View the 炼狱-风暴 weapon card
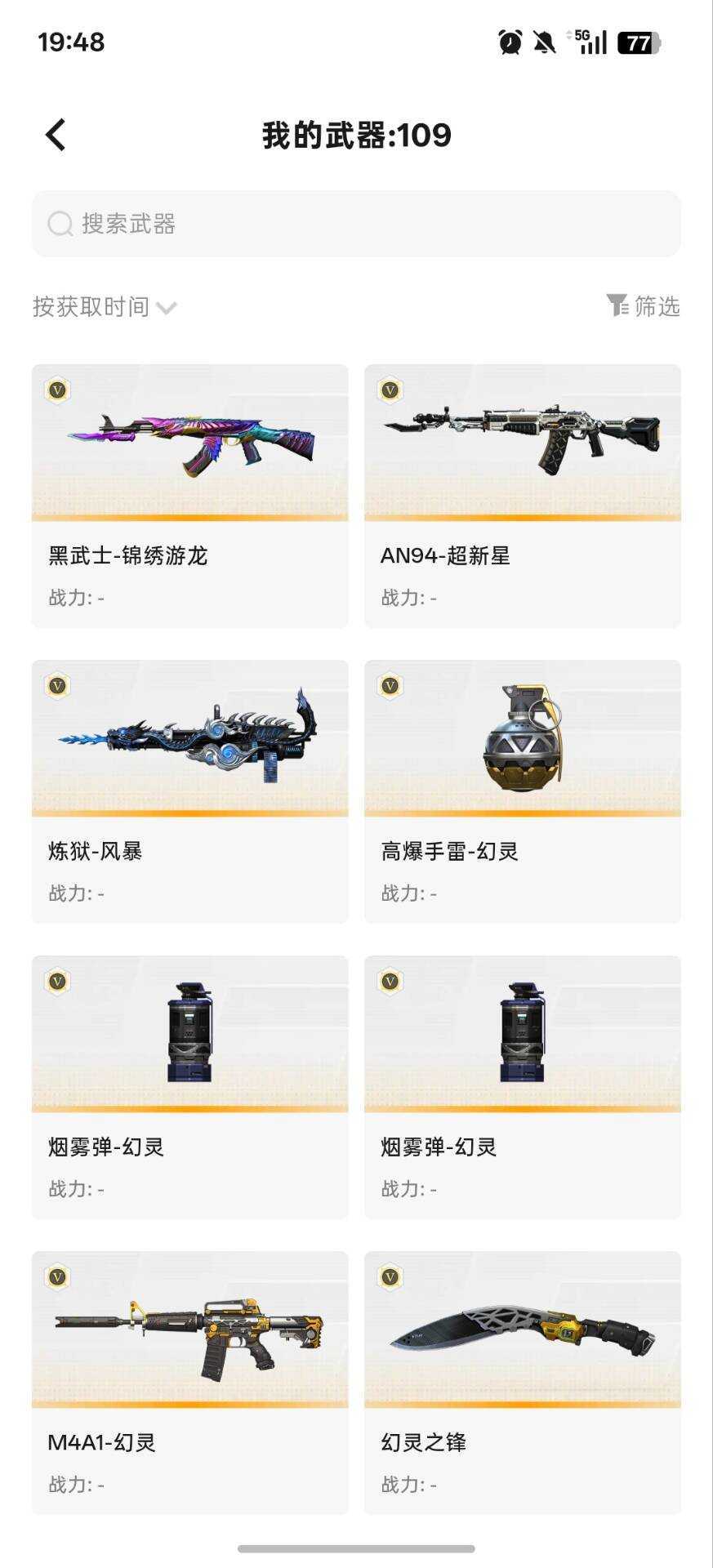Viewport: 713px width, 1568px height. (190, 791)
